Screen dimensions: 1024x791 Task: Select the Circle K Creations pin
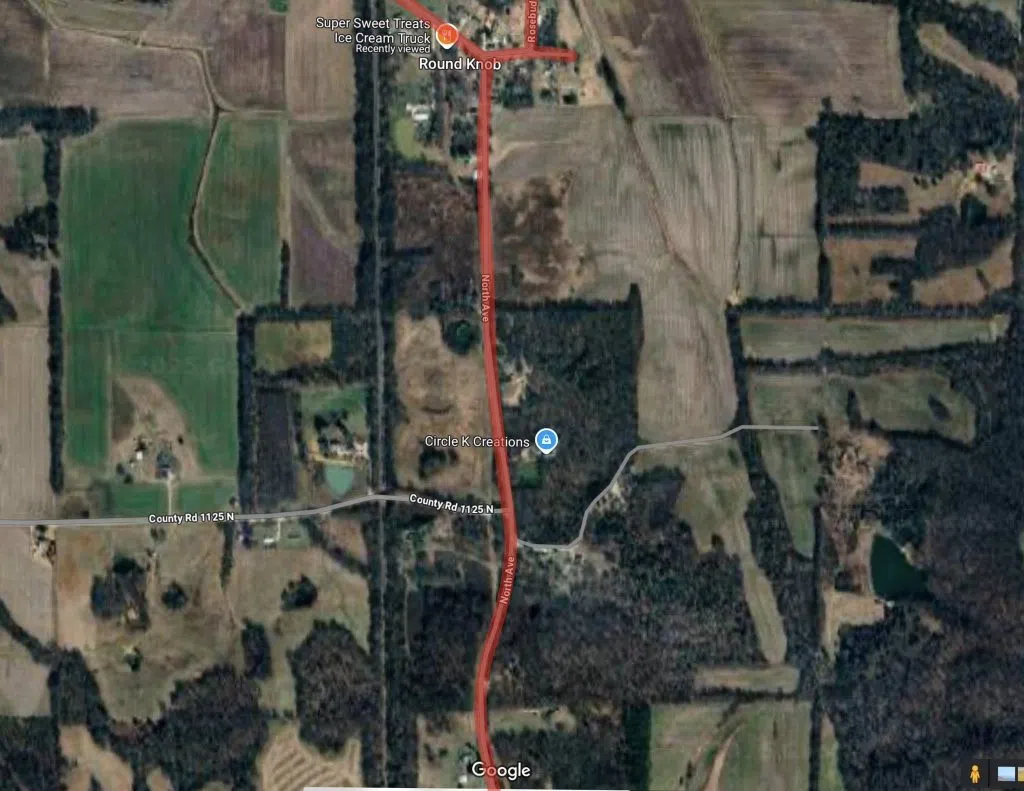546,440
